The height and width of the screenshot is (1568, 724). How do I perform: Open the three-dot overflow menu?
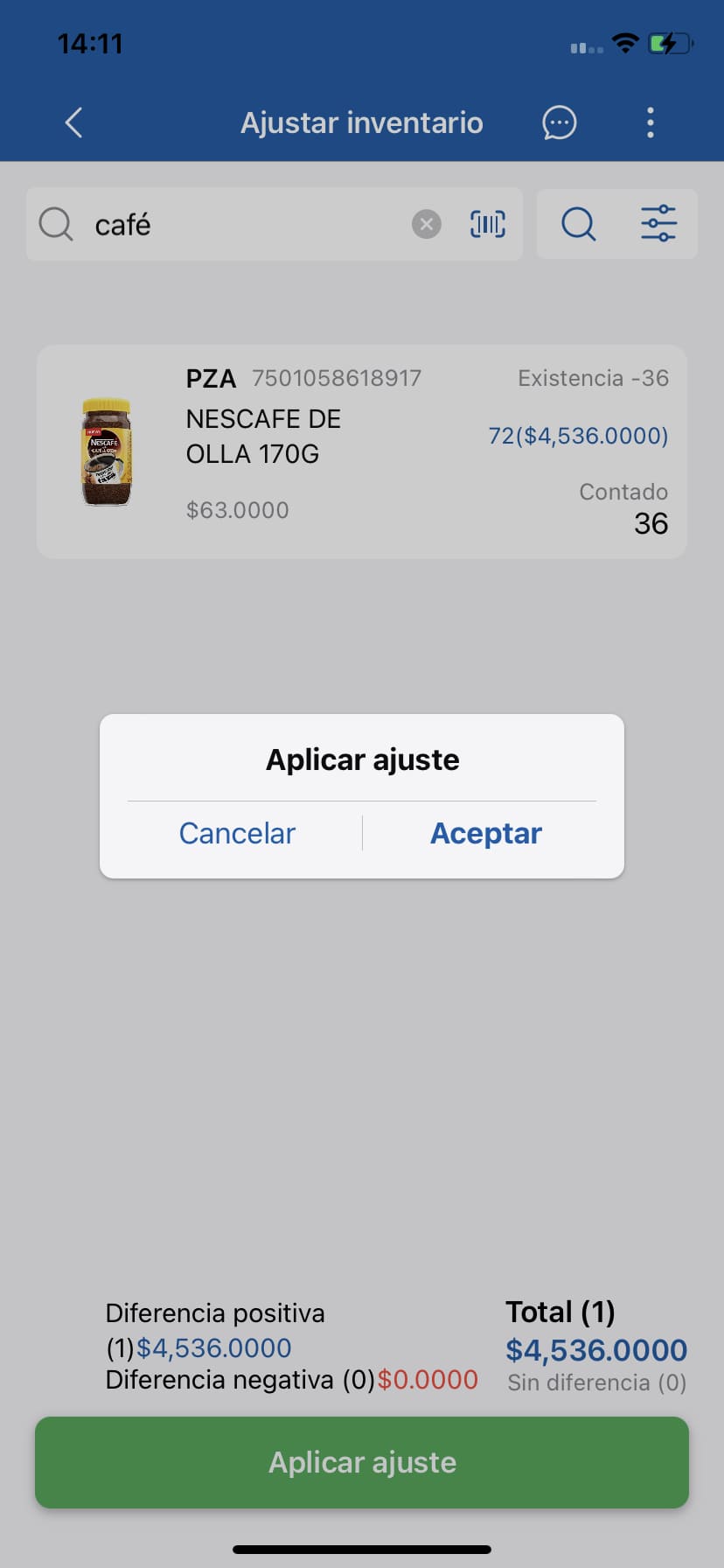(x=650, y=122)
